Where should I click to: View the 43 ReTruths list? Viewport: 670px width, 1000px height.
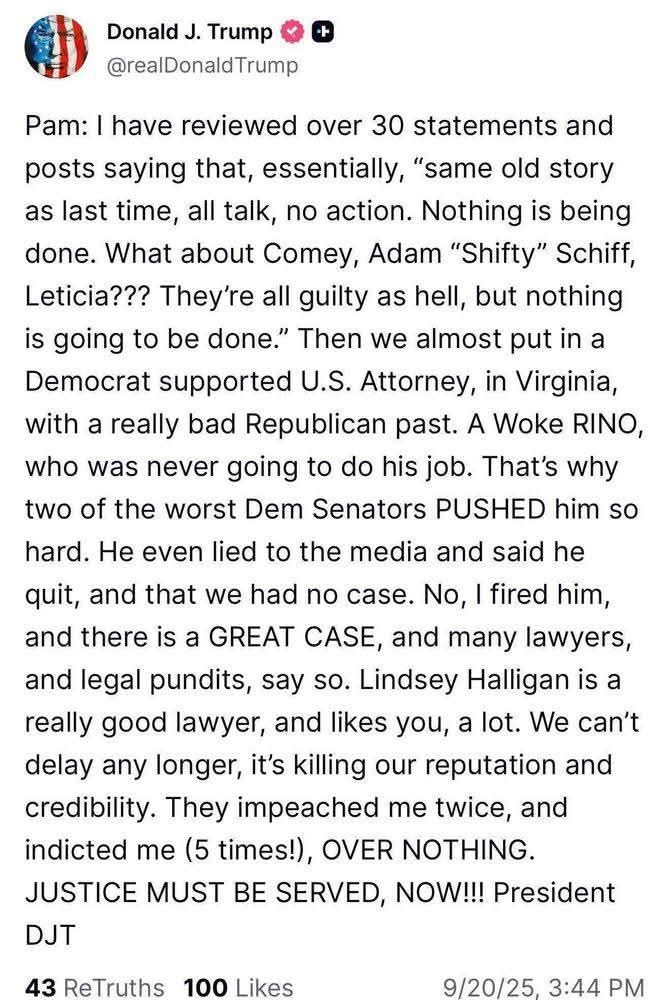(x=94, y=987)
